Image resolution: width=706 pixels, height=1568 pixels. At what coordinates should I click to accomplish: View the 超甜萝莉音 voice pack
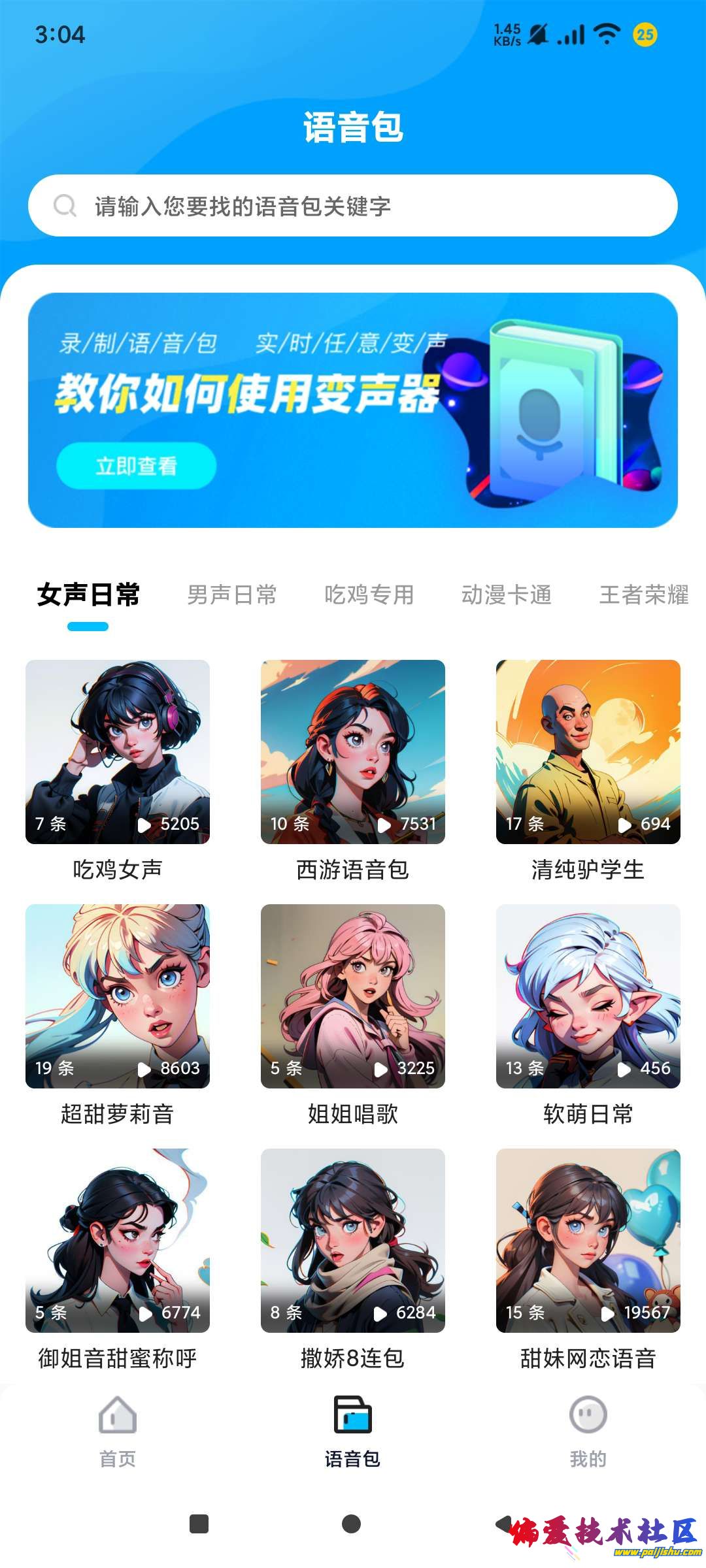click(118, 996)
